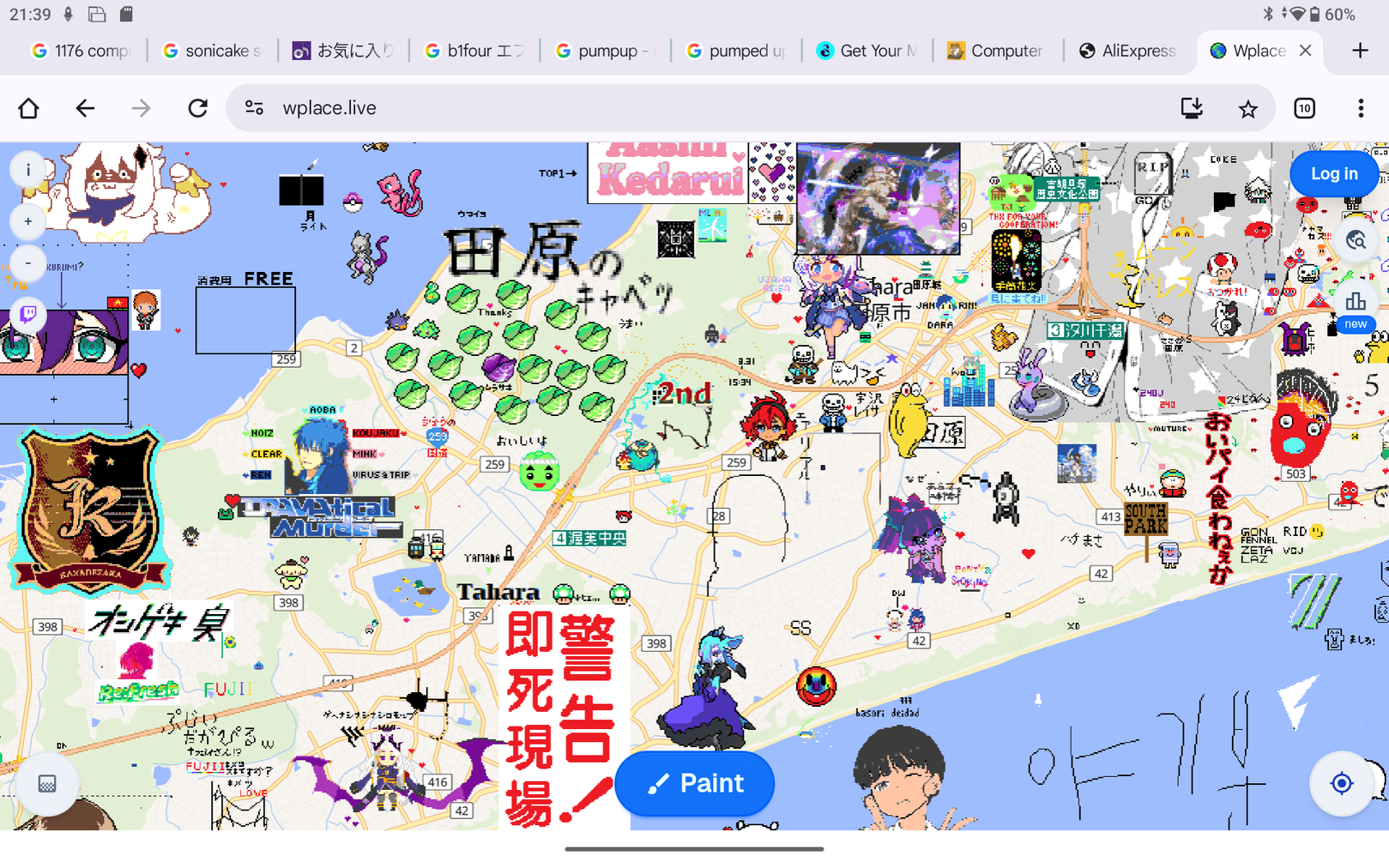Open the browser overflow menu
1389x868 pixels.
pos(1360,108)
